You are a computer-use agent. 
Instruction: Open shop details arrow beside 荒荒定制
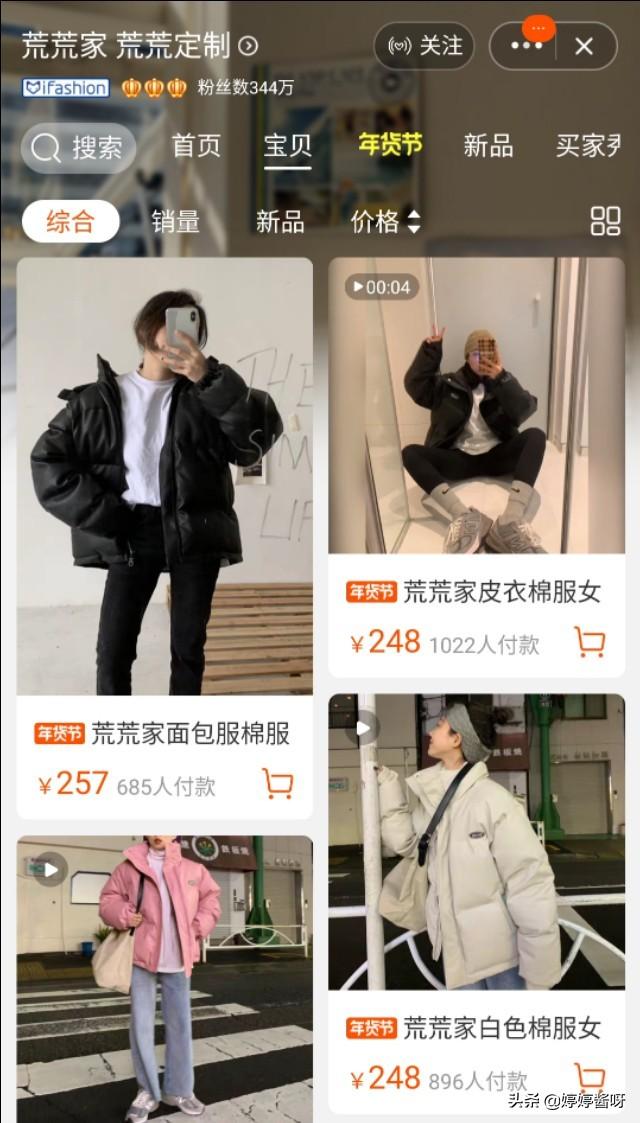248,47
